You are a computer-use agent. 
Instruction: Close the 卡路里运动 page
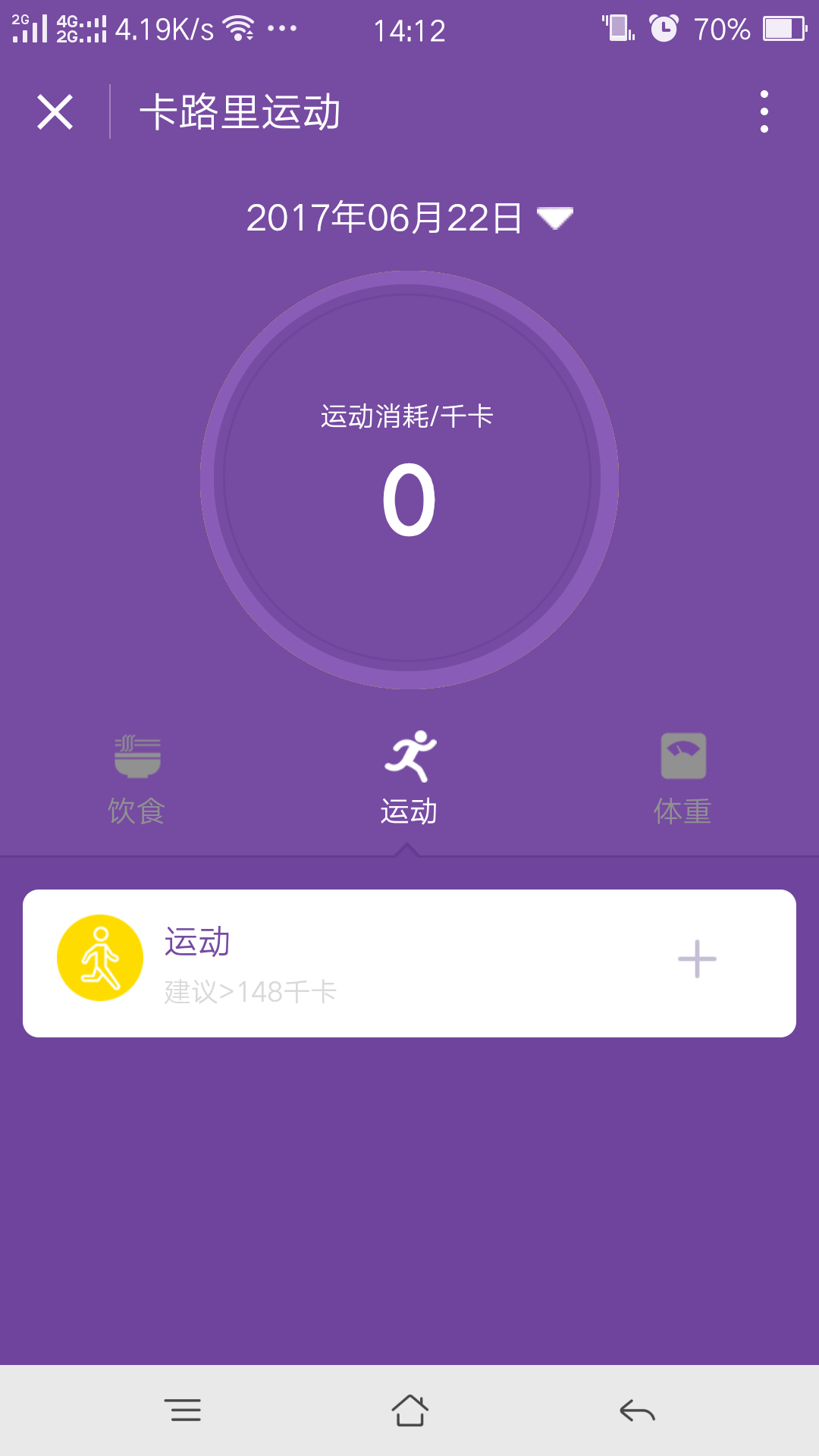[x=55, y=112]
